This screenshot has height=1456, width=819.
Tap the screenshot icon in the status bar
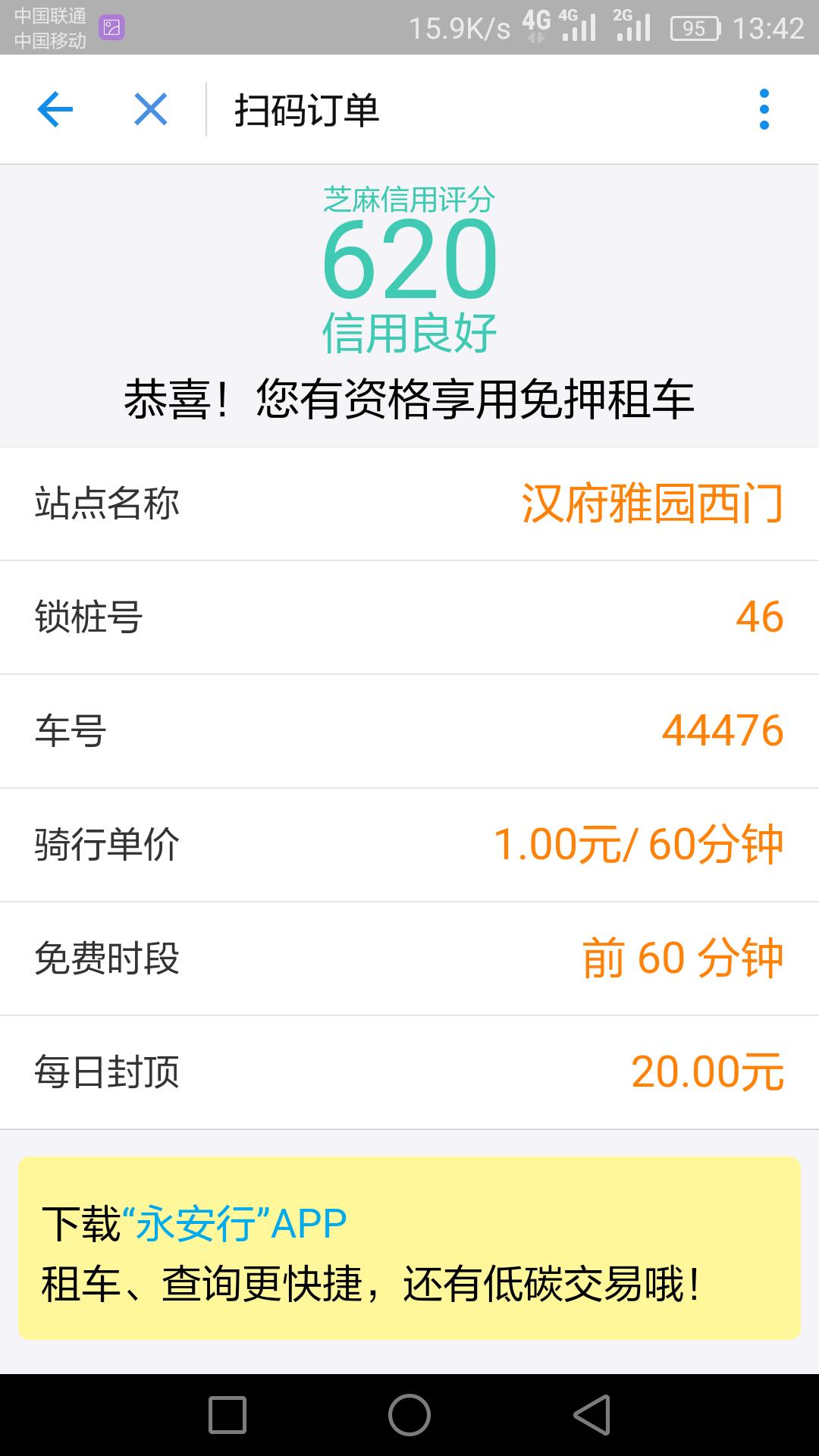click(x=111, y=25)
